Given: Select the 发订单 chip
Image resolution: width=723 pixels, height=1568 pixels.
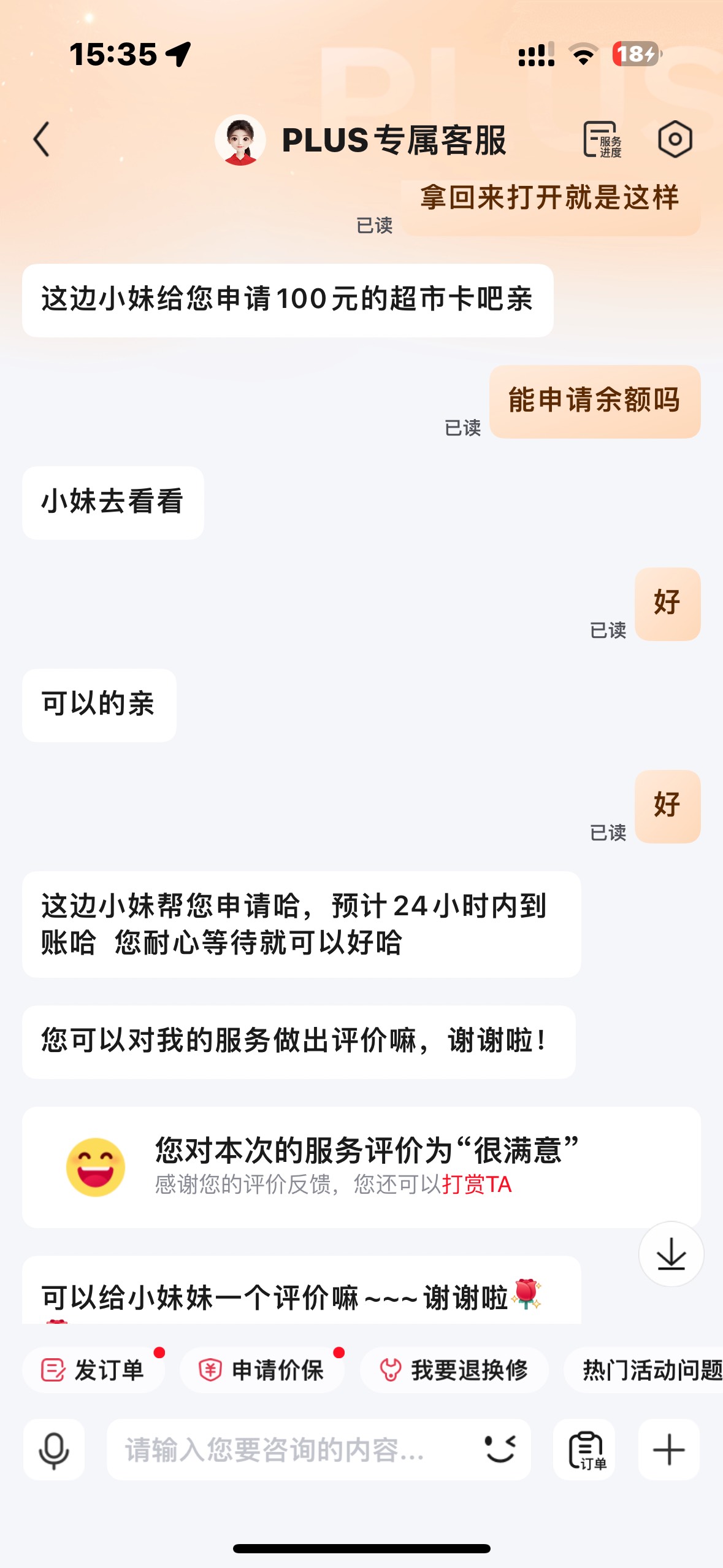Looking at the screenshot, I should pos(93,1369).
